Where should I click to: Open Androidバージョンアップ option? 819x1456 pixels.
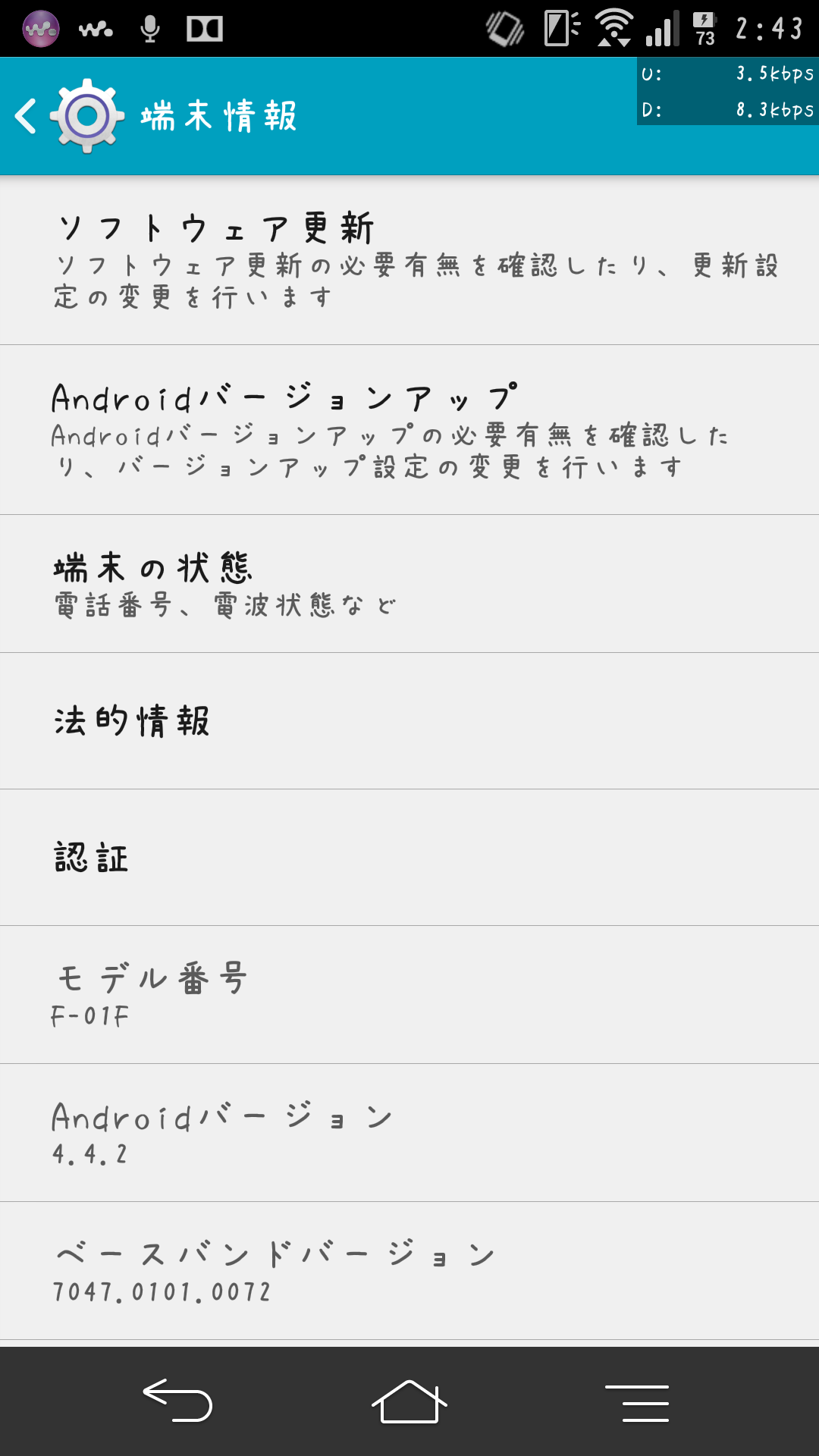[409, 430]
